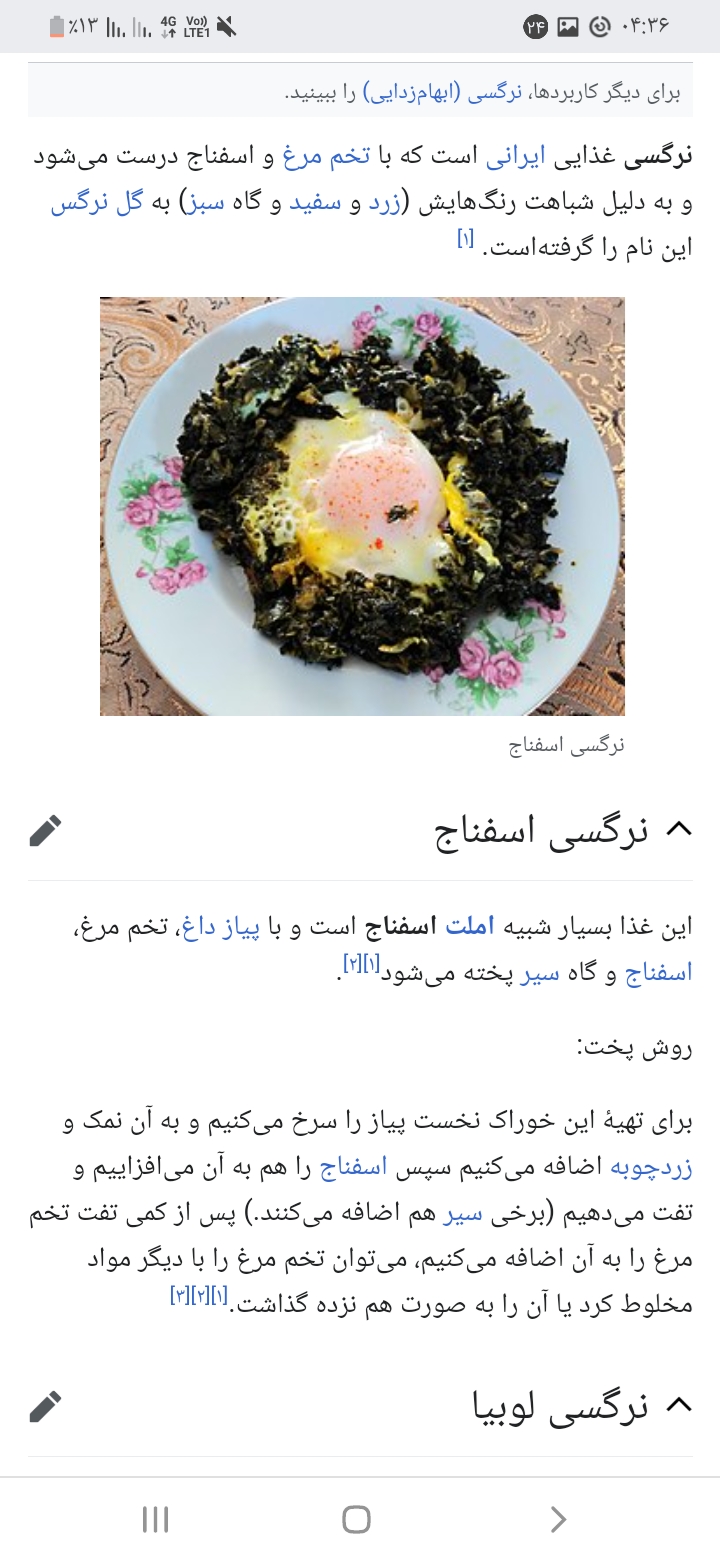Open the سفید color link
Screen dimensions: 720x1560
point(314,204)
